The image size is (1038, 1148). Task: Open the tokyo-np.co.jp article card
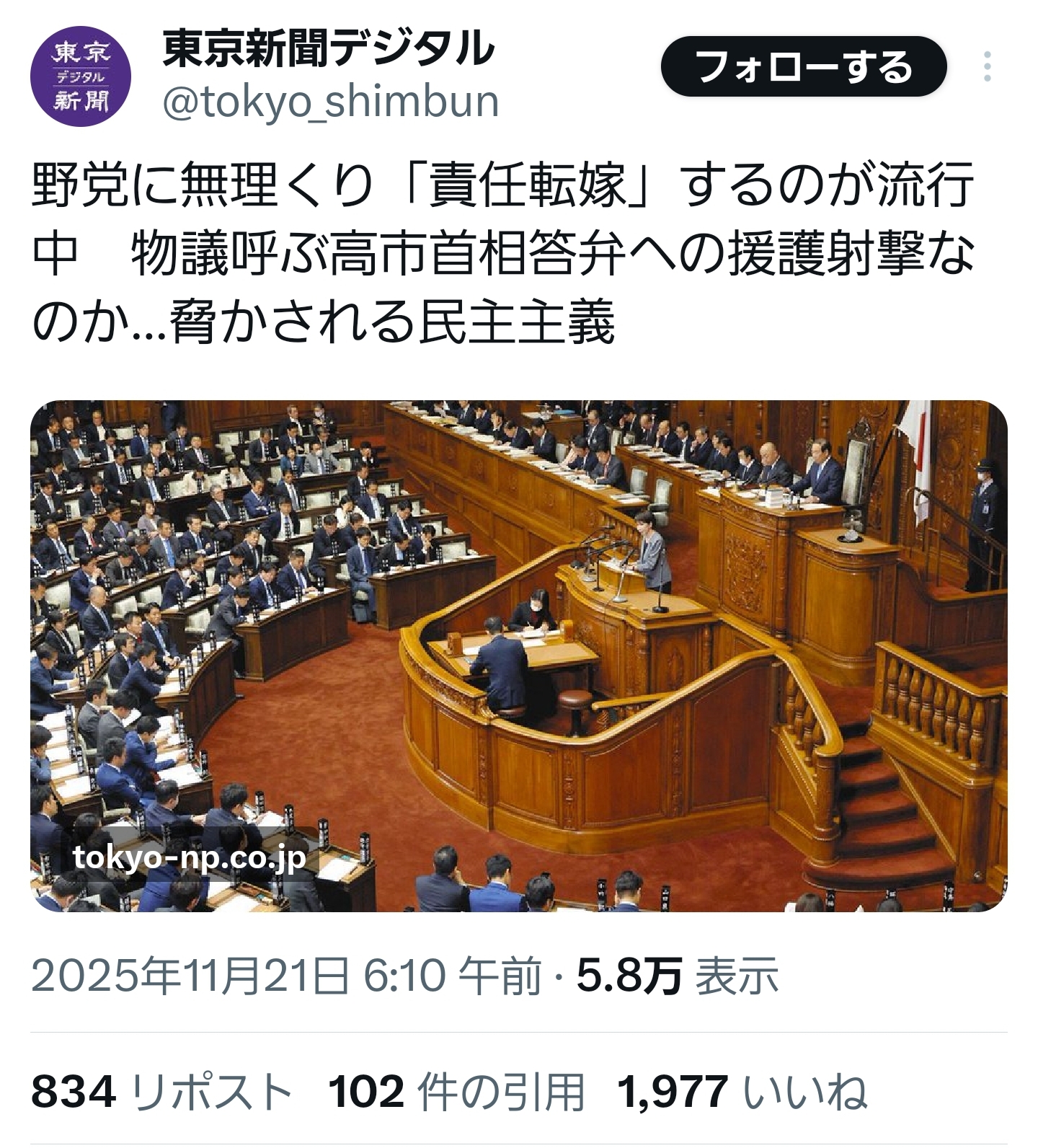point(518,655)
